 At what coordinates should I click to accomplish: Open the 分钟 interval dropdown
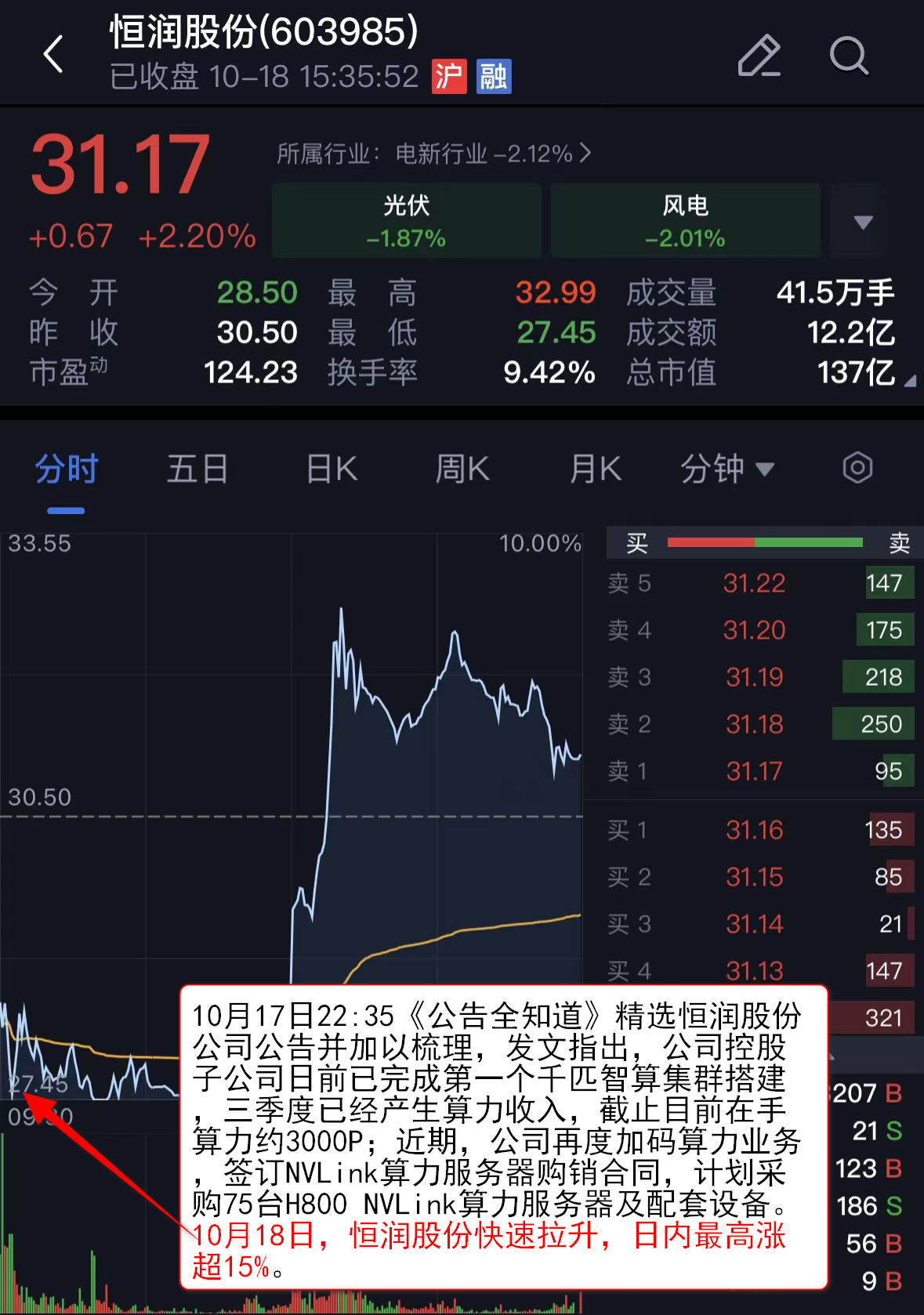click(727, 469)
